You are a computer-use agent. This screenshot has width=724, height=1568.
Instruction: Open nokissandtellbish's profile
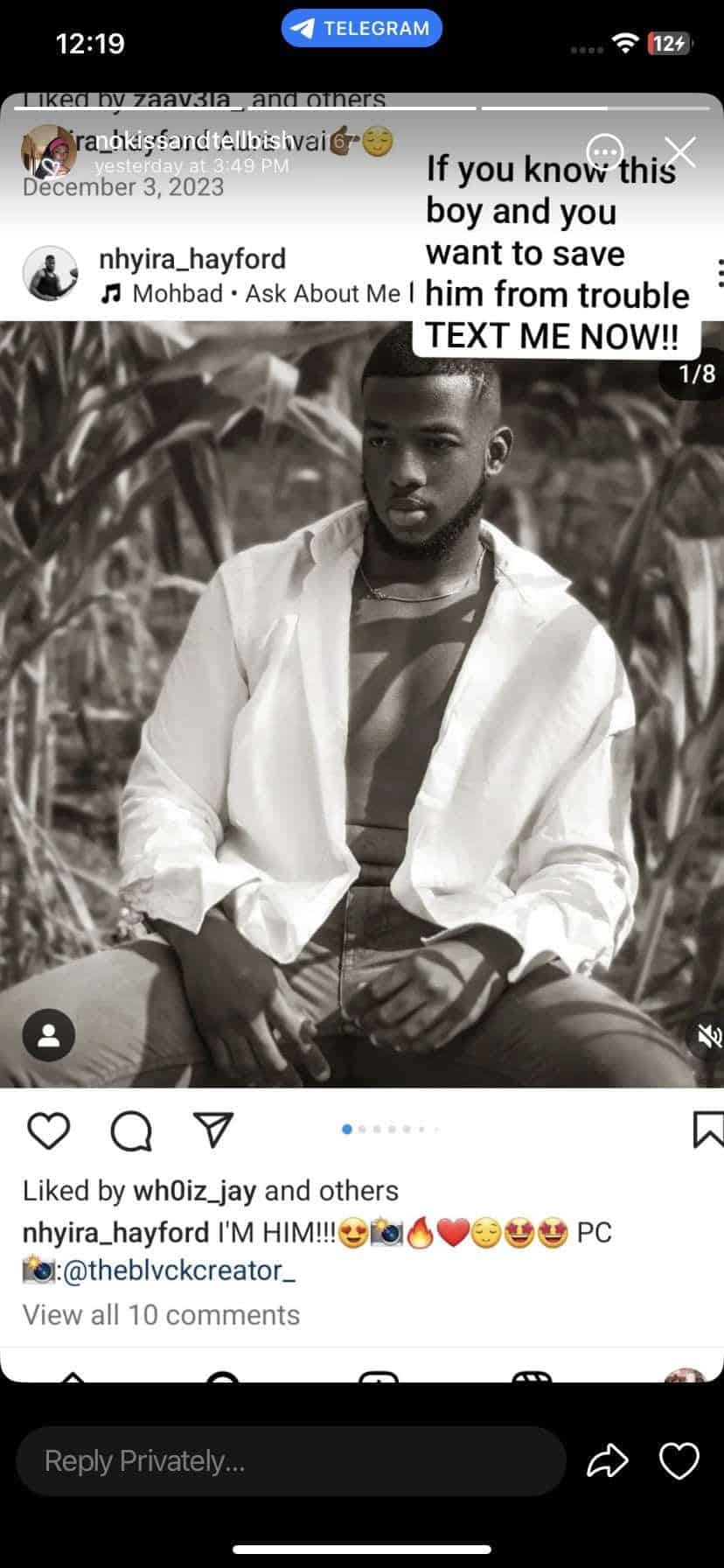click(x=193, y=140)
